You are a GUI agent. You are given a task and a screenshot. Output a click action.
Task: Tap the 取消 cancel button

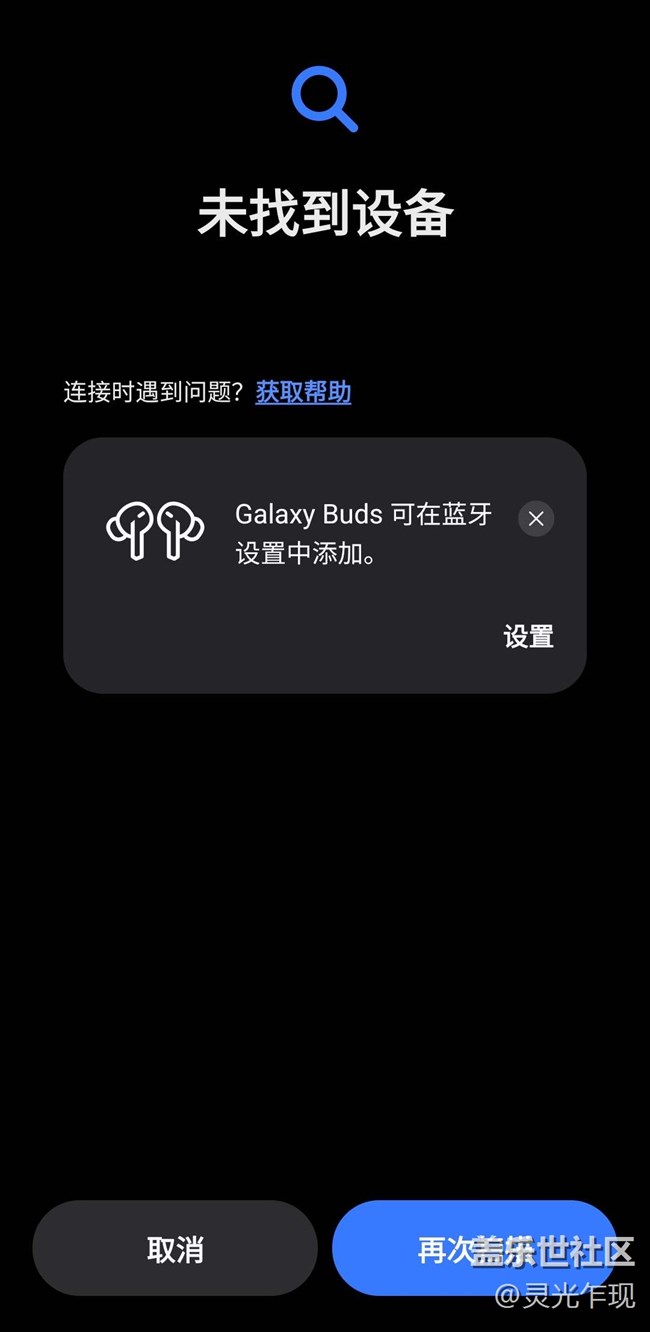pos(175,1249)
